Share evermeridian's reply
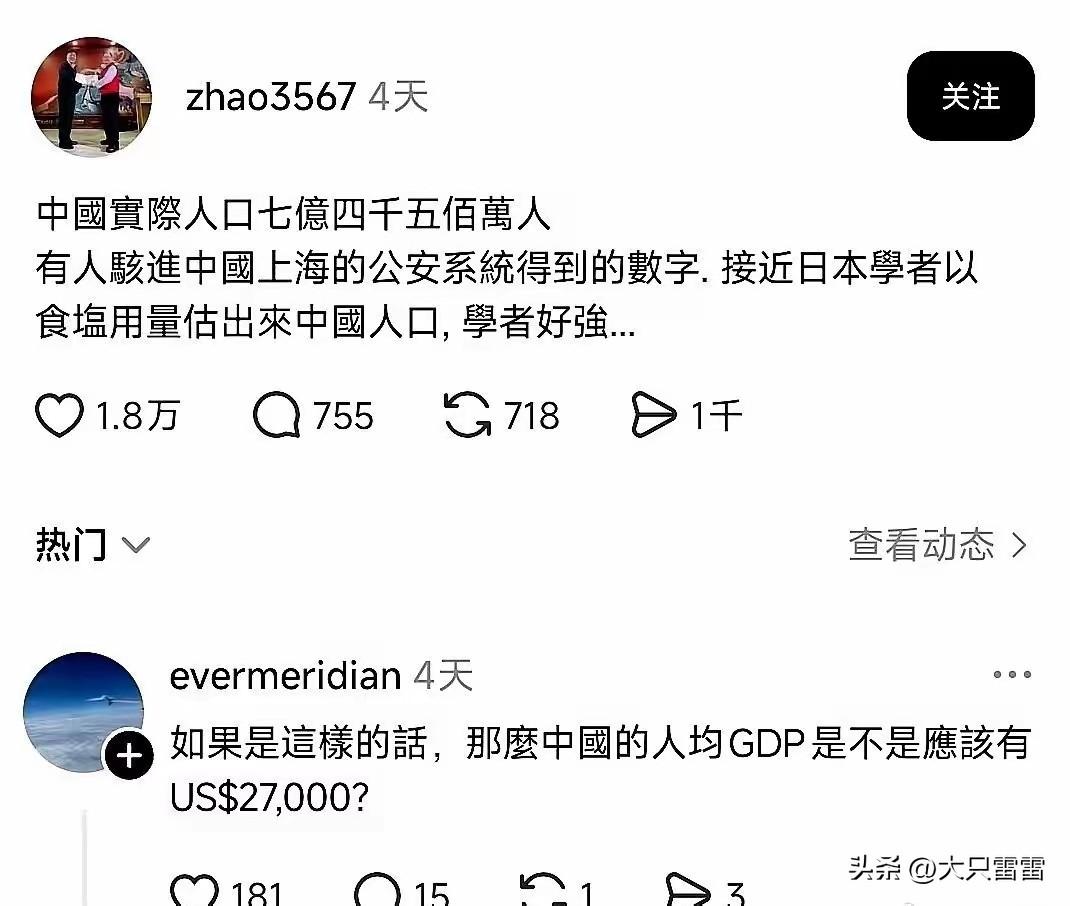This screenshot has width=1070, height=906. (x=688, y=890)
